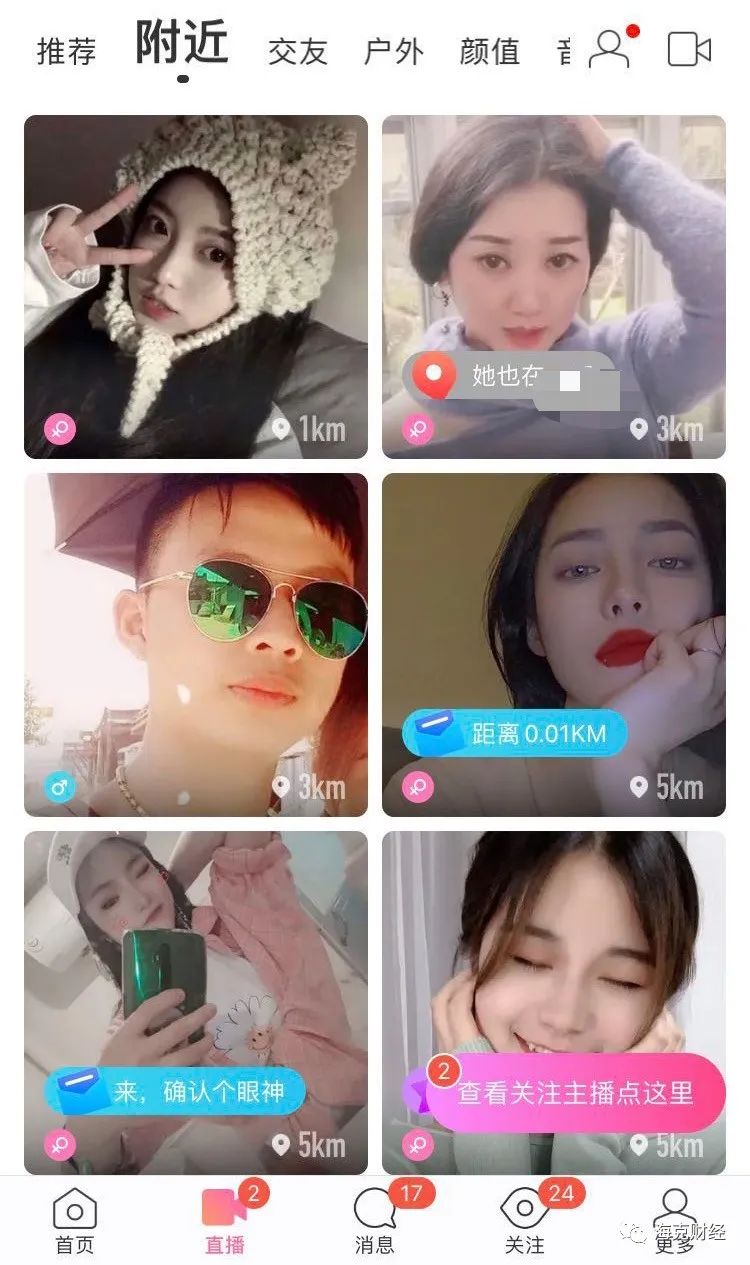This screenshot has height=1265, width=750.
Task: Open the 1km streamer with knit hat
Action: coord(196,286)
